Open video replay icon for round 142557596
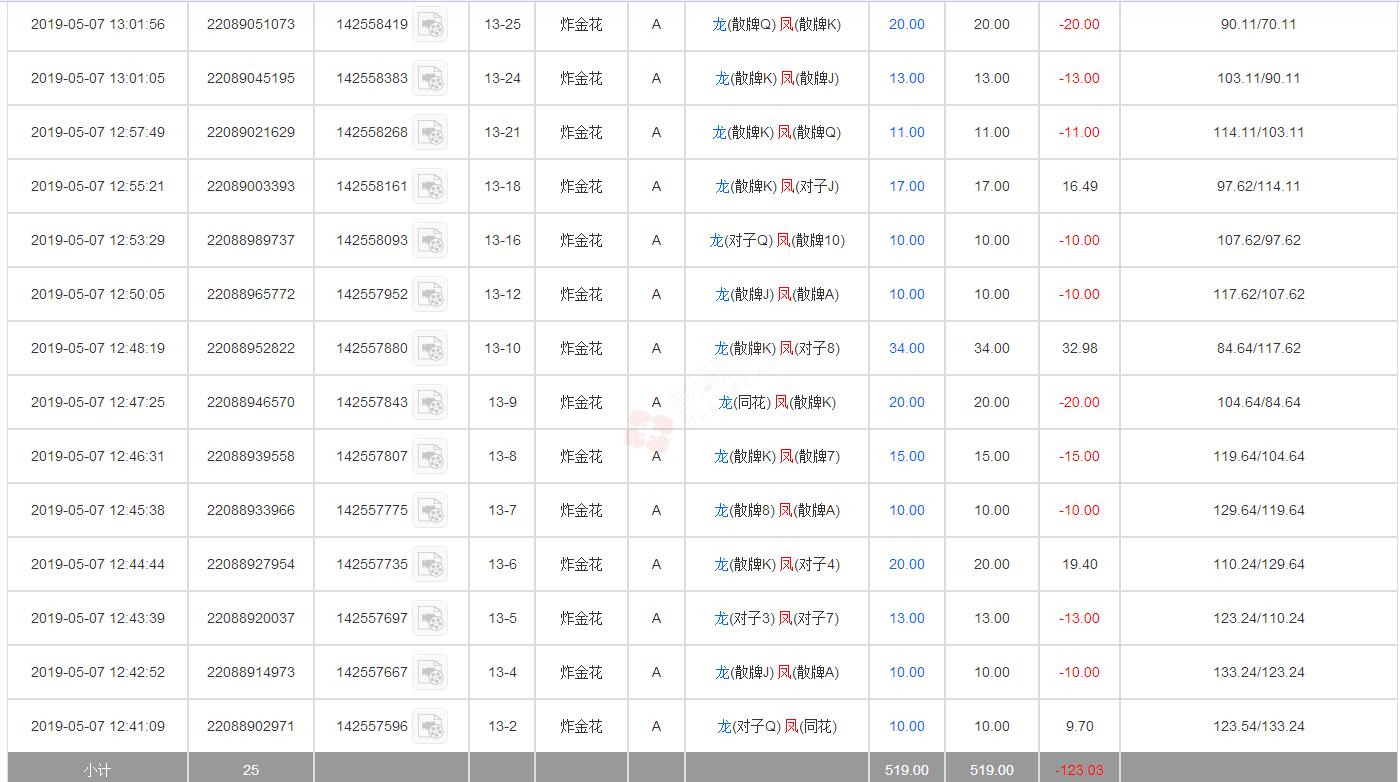 coord(430,726)
